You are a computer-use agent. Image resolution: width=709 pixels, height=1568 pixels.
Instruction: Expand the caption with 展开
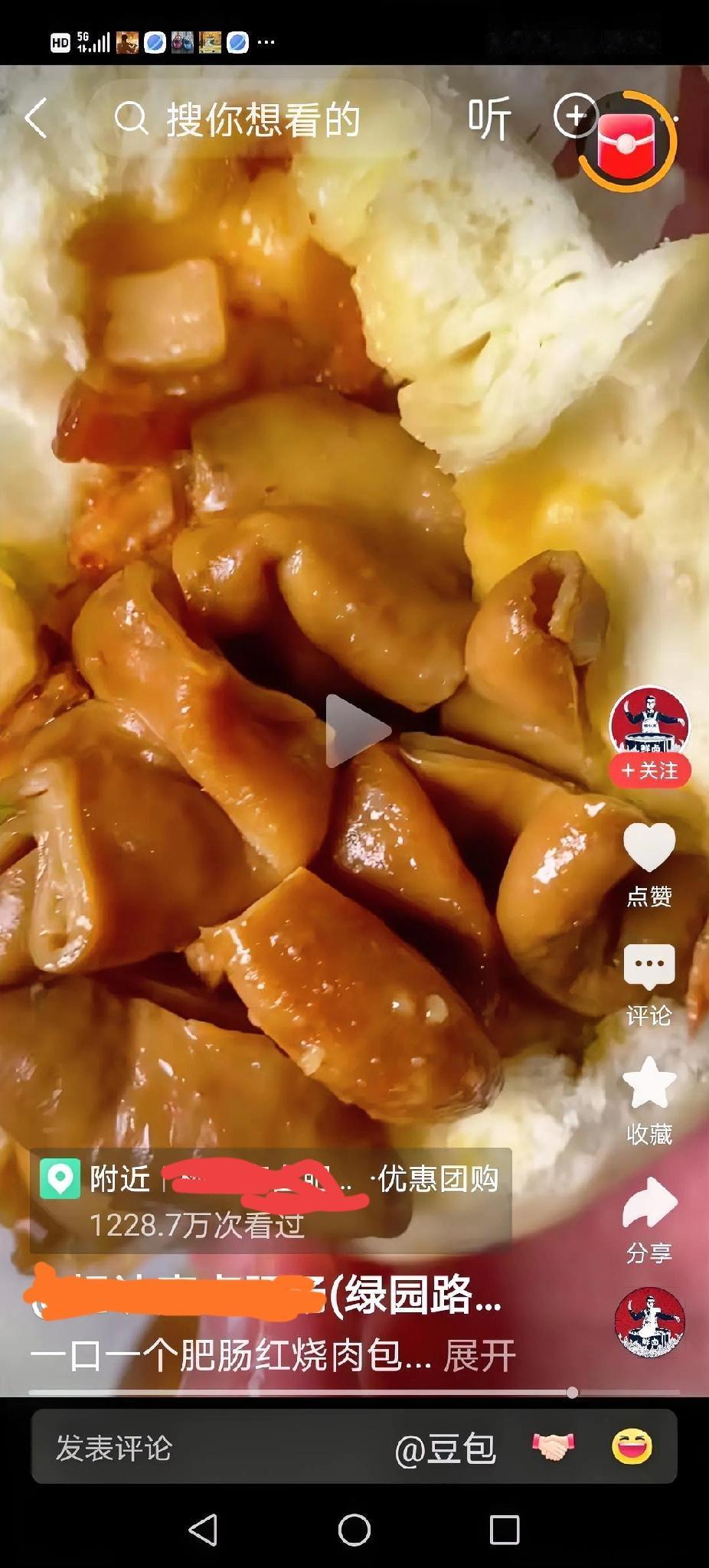479,1351
